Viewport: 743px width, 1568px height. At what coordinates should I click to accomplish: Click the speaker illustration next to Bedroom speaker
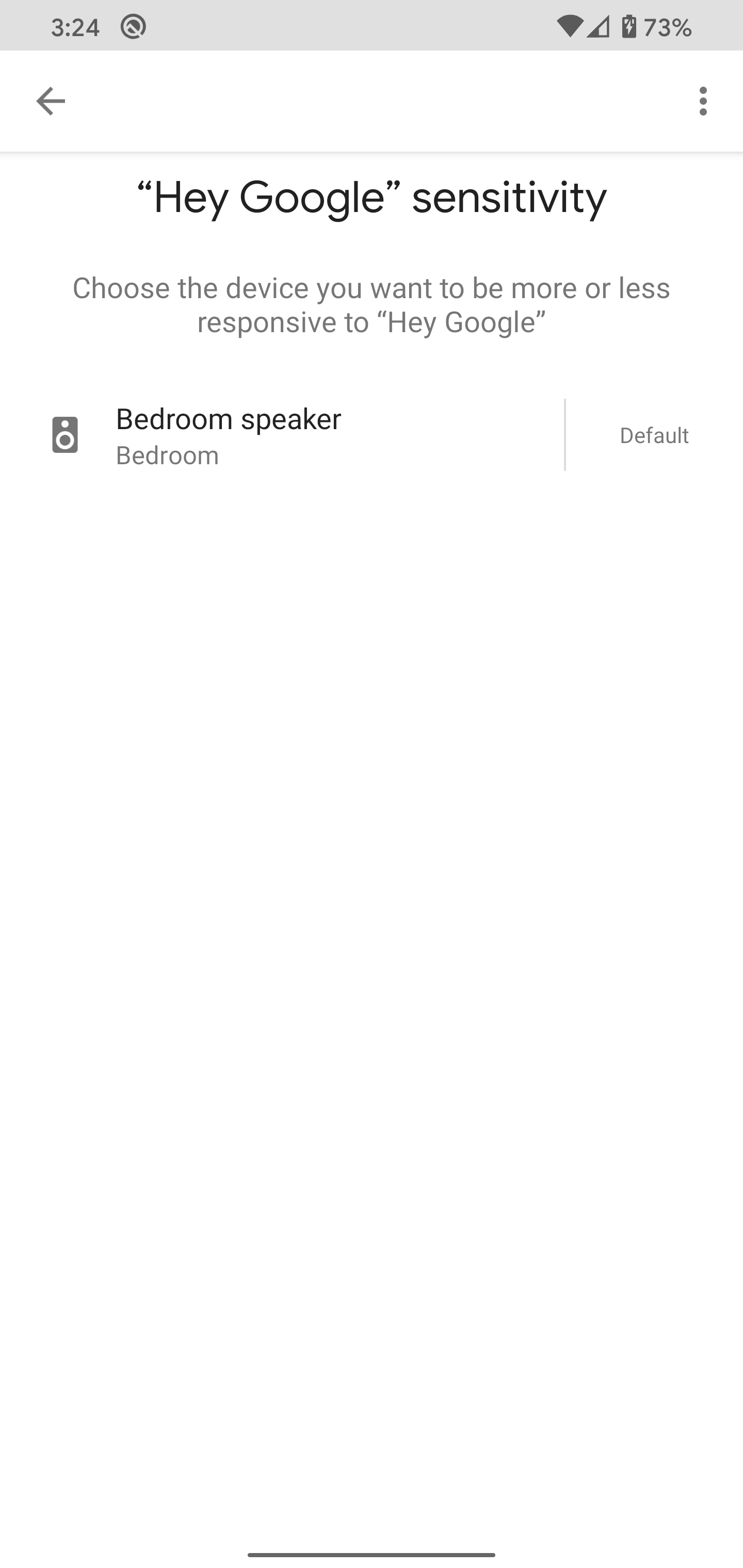coord(65,435)
